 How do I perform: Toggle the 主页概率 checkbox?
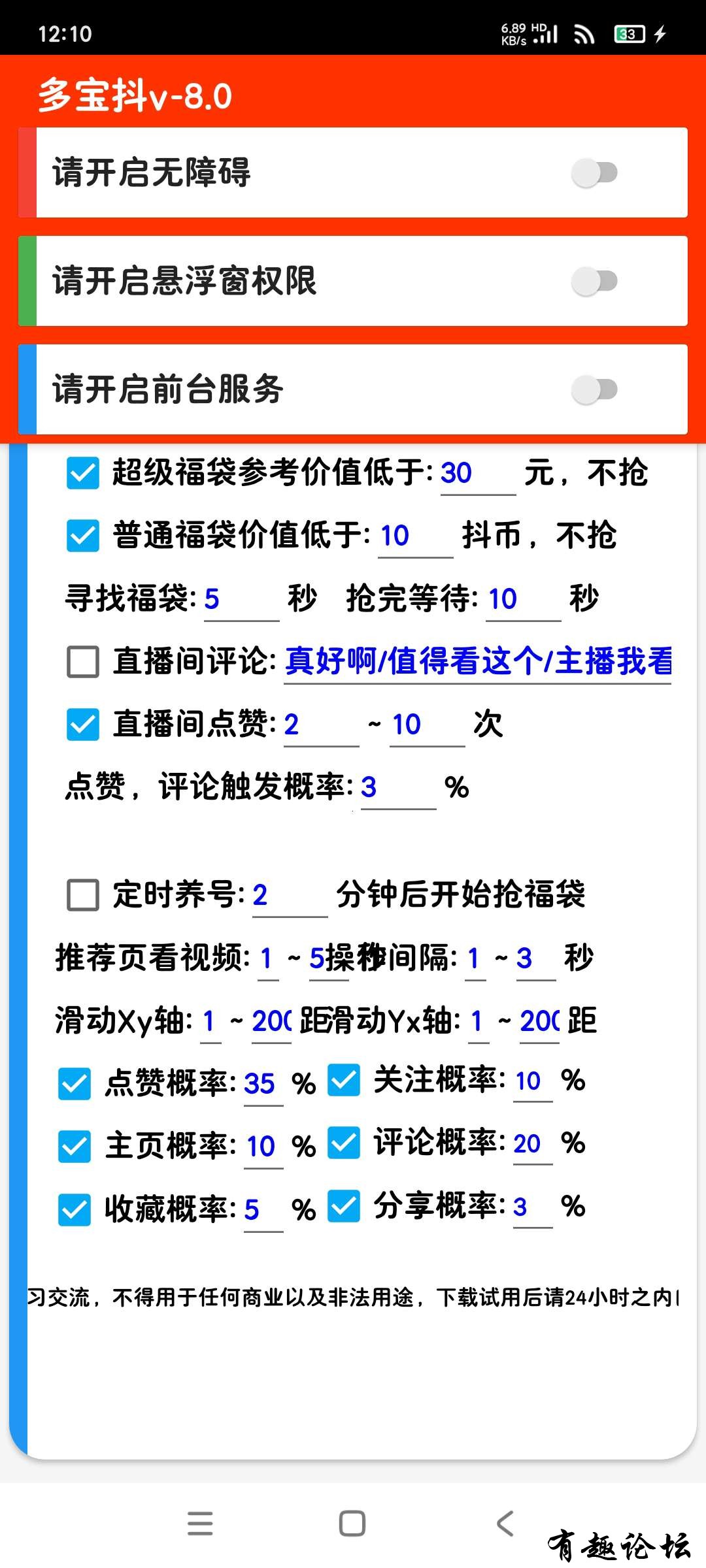[x=75, y=1147]
